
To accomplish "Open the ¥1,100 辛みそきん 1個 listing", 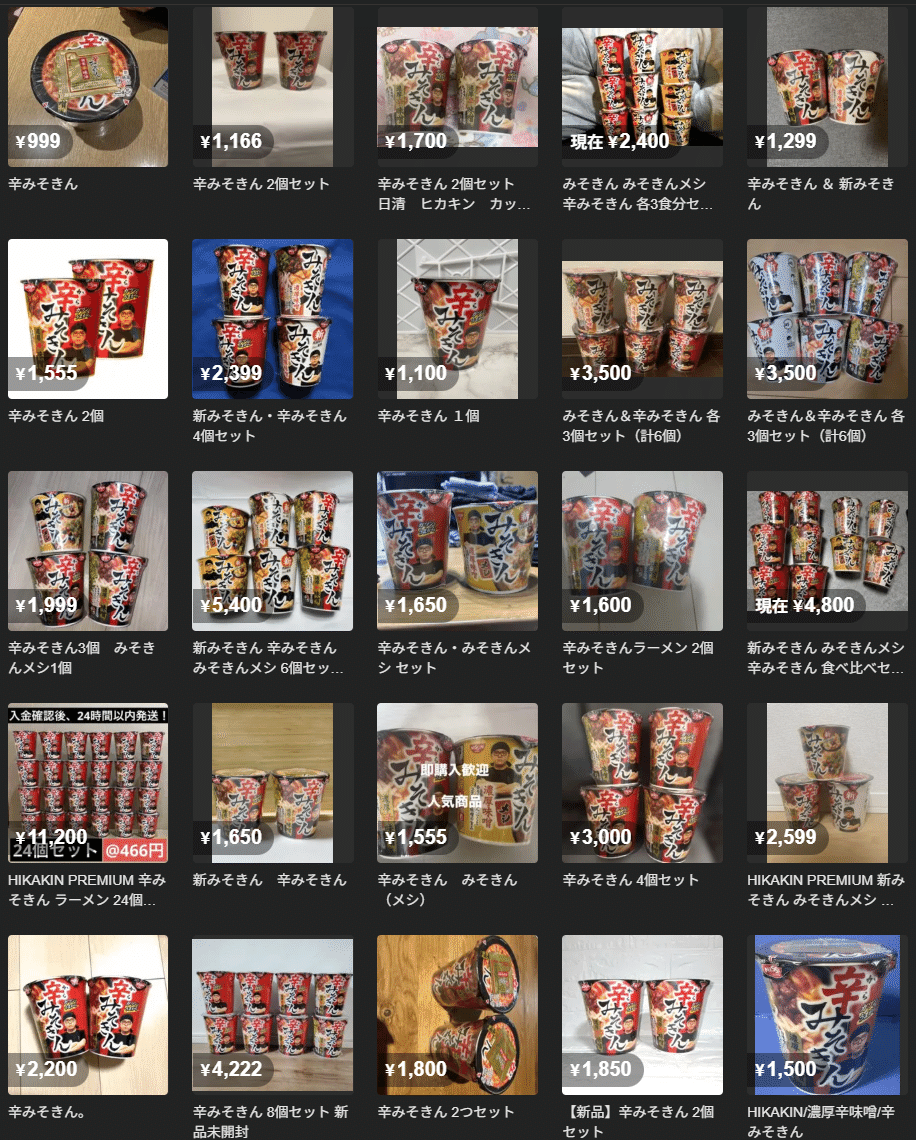I will 457,318.
